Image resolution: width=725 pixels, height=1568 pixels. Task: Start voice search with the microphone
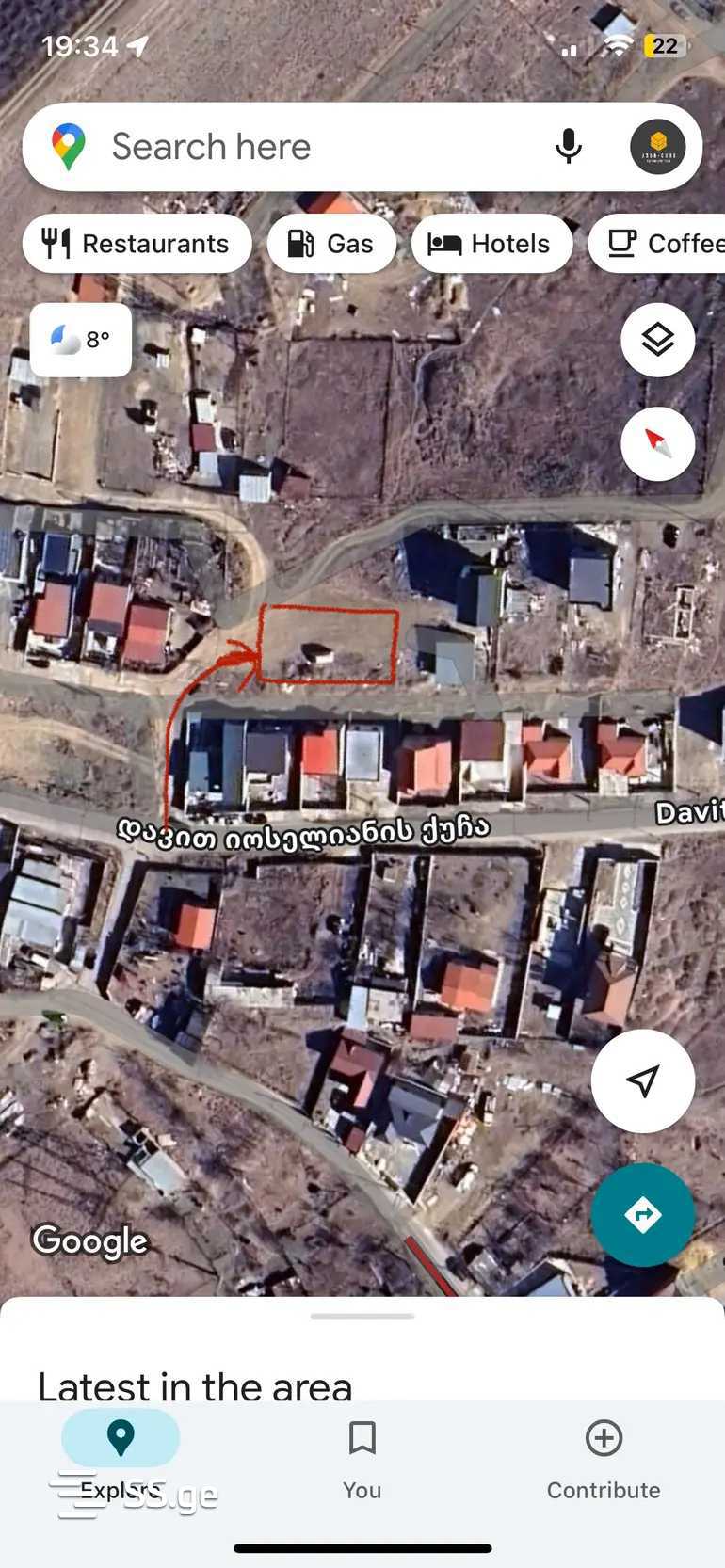click(568, 147)
